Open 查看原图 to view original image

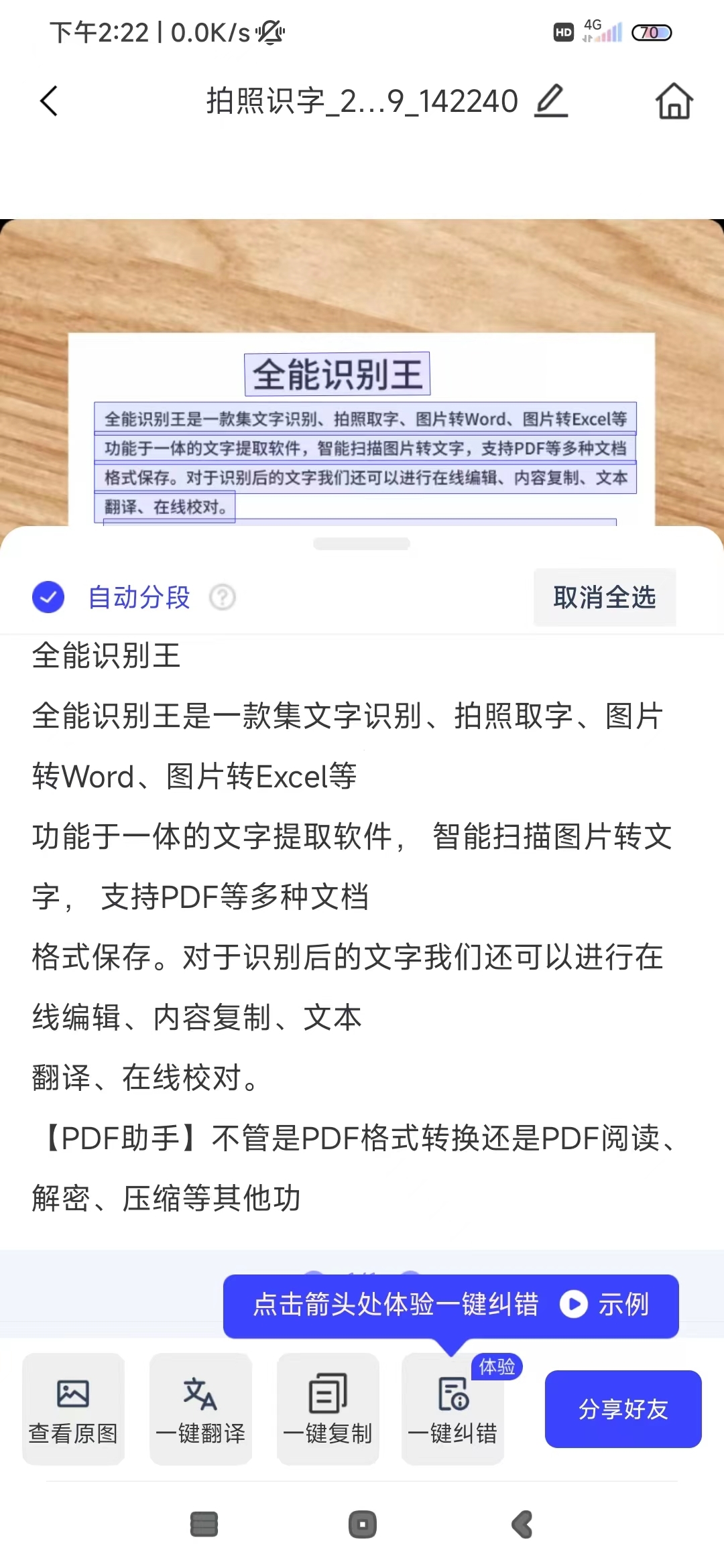click(x=73, y=1409)
